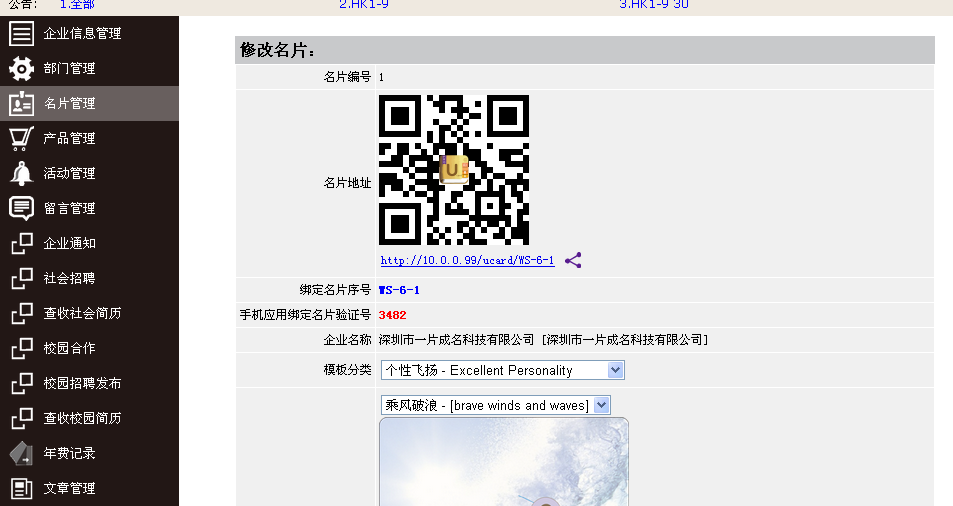Open 企业信息管理 in the sidebar
The height and width of the screenshot is (506, 953).
click(82, 33)
